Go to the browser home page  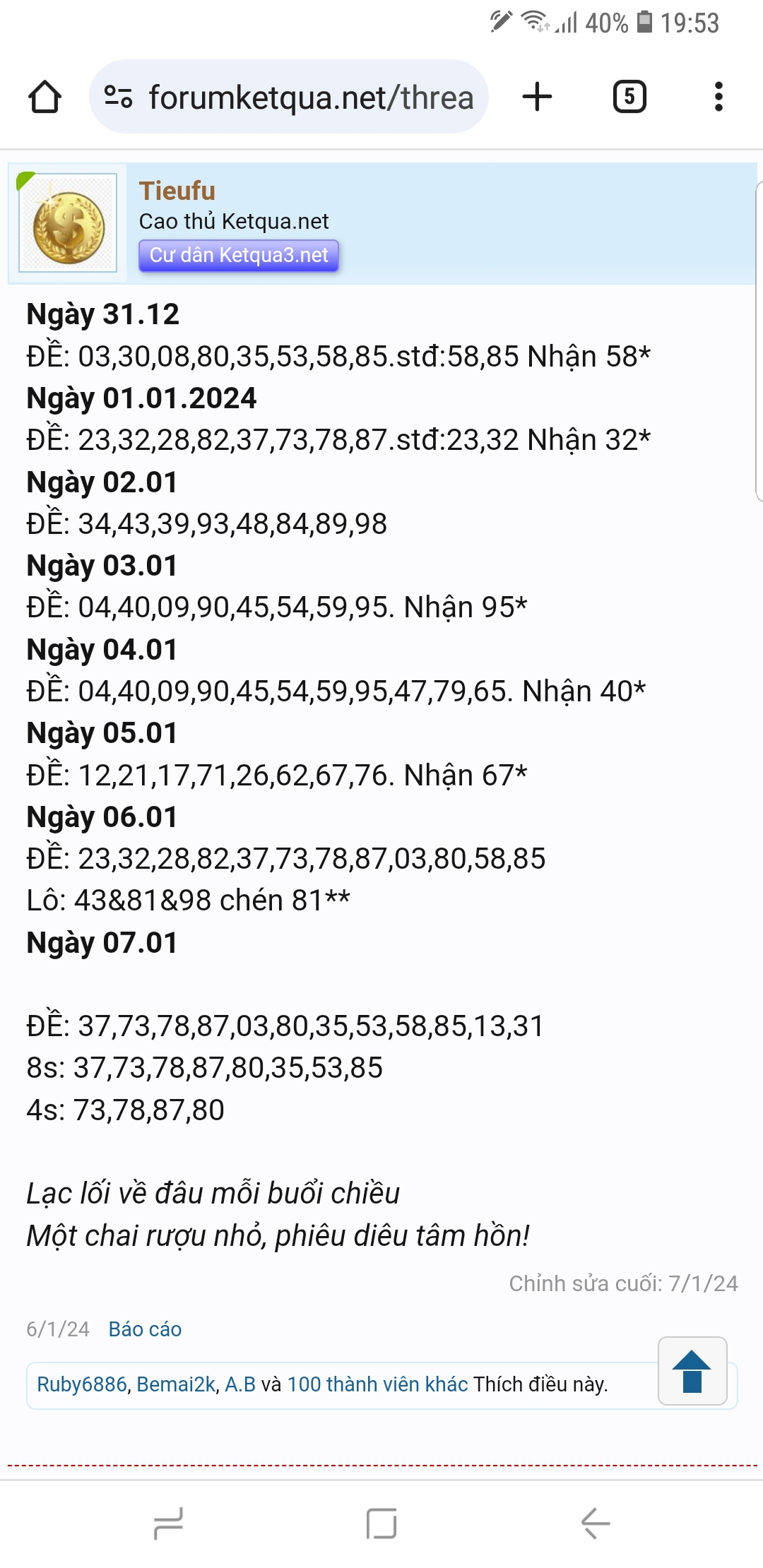[45, 97]
